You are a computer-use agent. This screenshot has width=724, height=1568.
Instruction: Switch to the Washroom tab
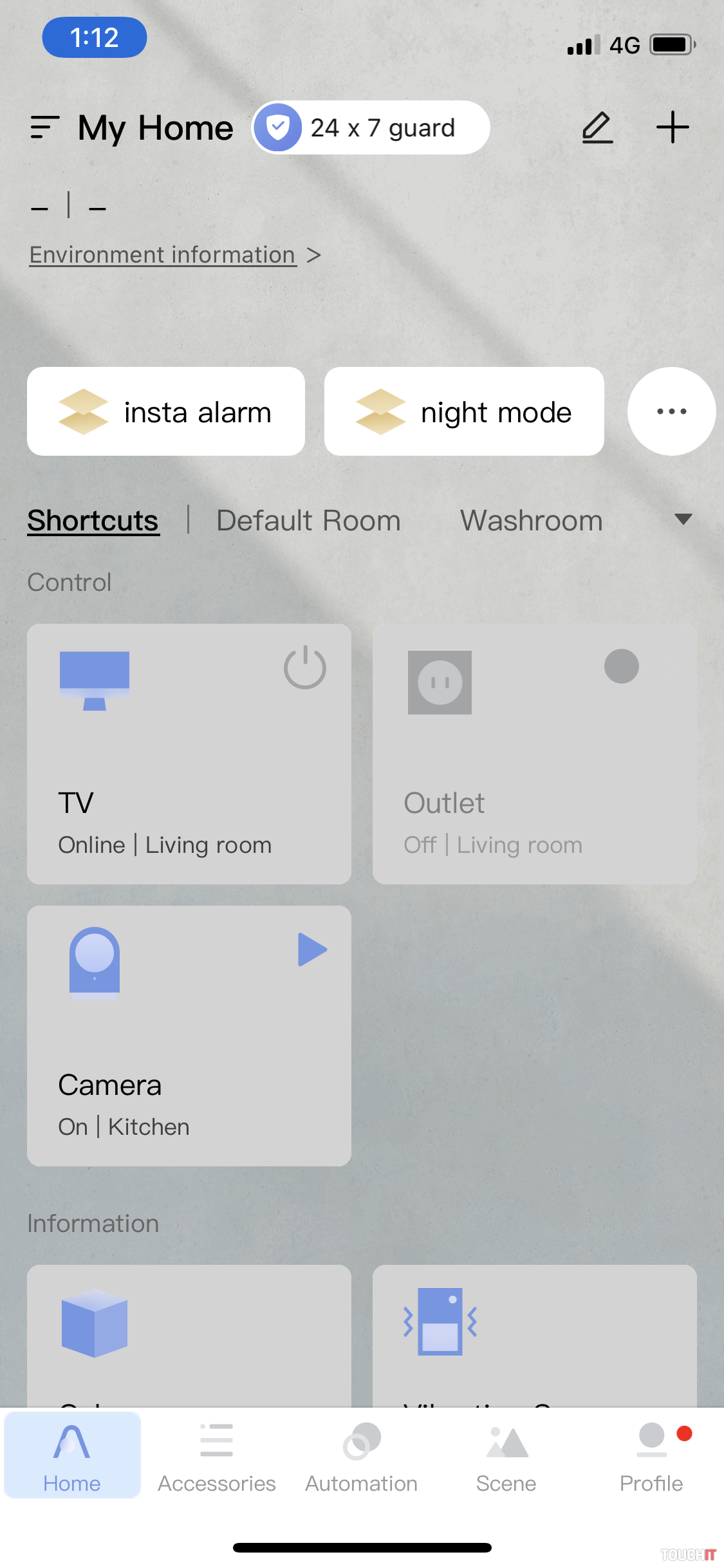(531, 520)
